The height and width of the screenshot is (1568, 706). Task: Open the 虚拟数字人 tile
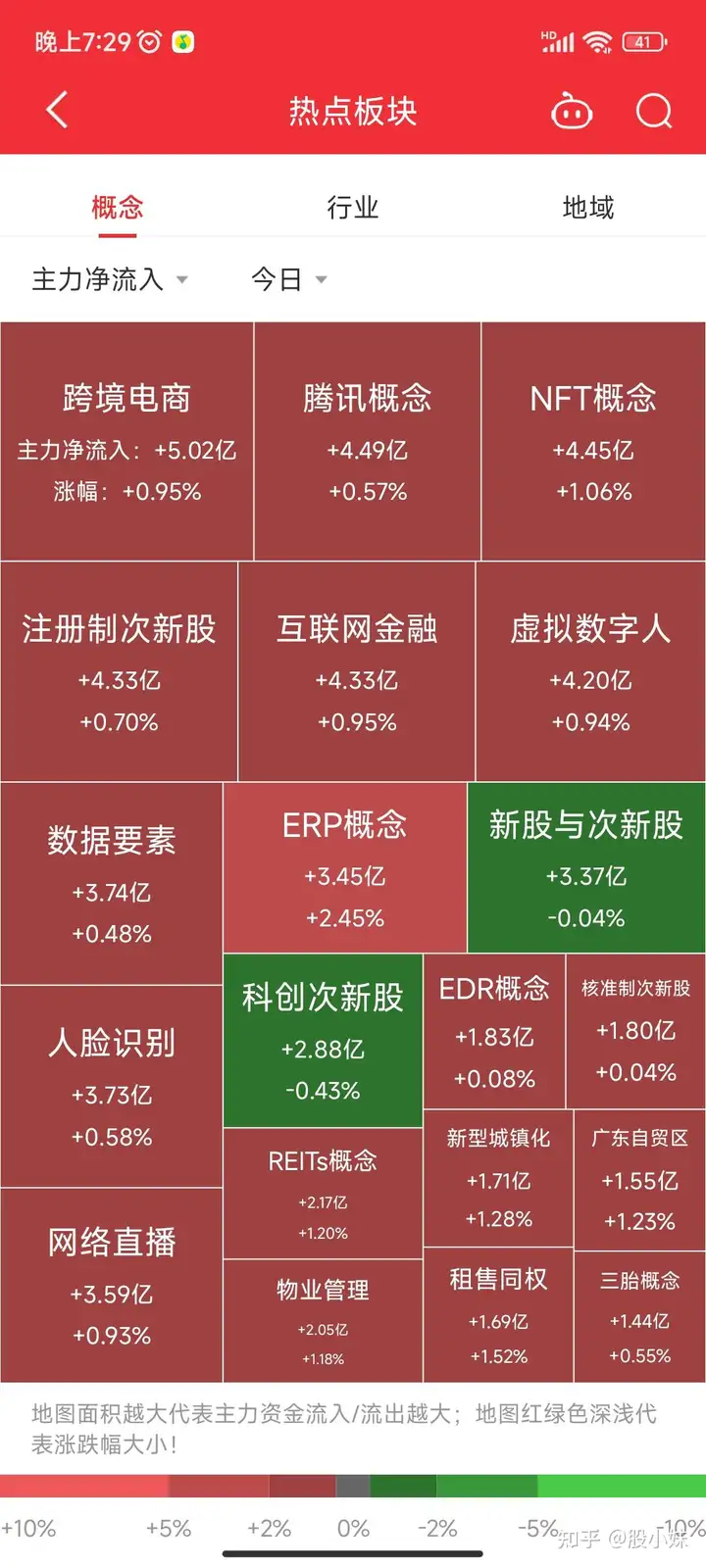pos(590,671)
